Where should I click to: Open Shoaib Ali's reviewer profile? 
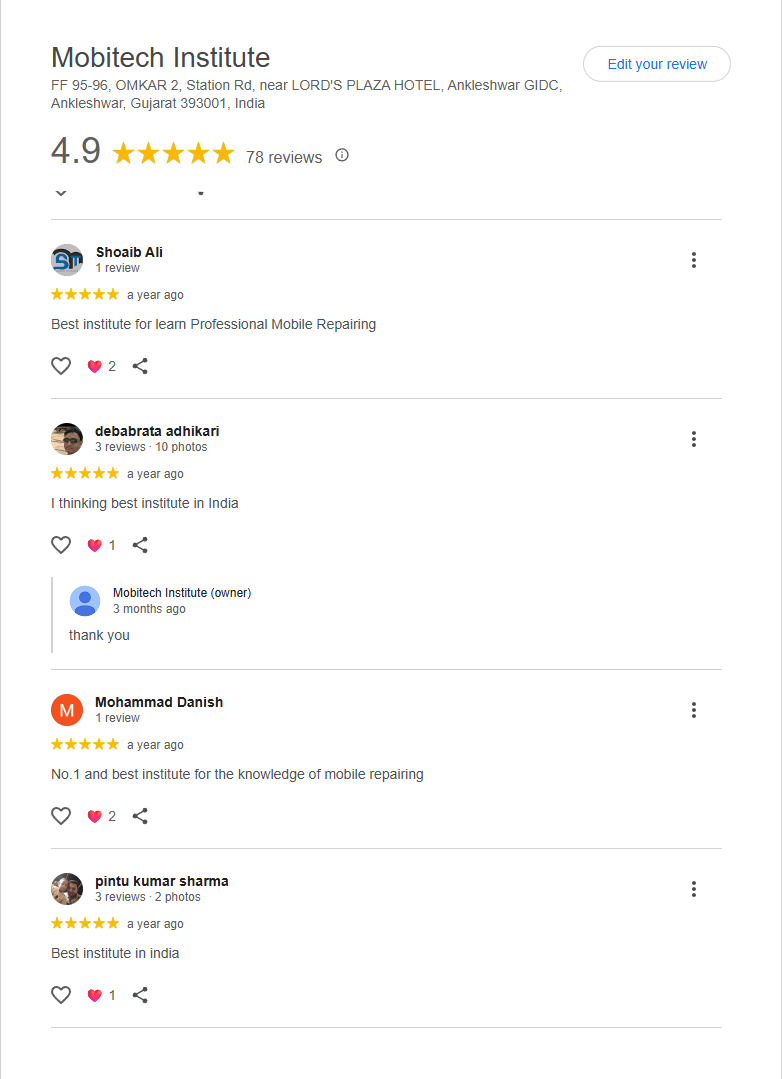[x=129, y=252]
